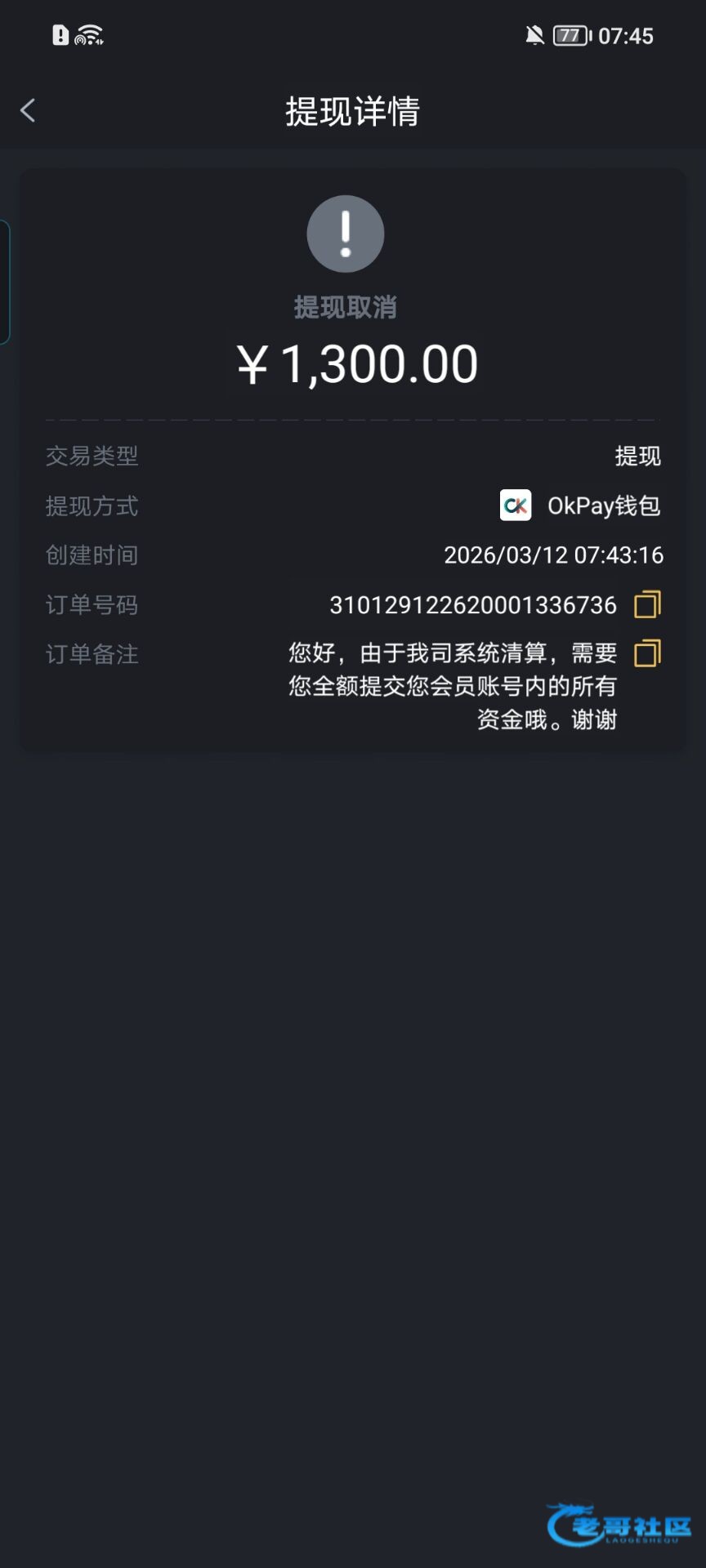The image size is (706, 1568).
Task: Go back from the 提现详情 page
Action: (x=28, y=111)
